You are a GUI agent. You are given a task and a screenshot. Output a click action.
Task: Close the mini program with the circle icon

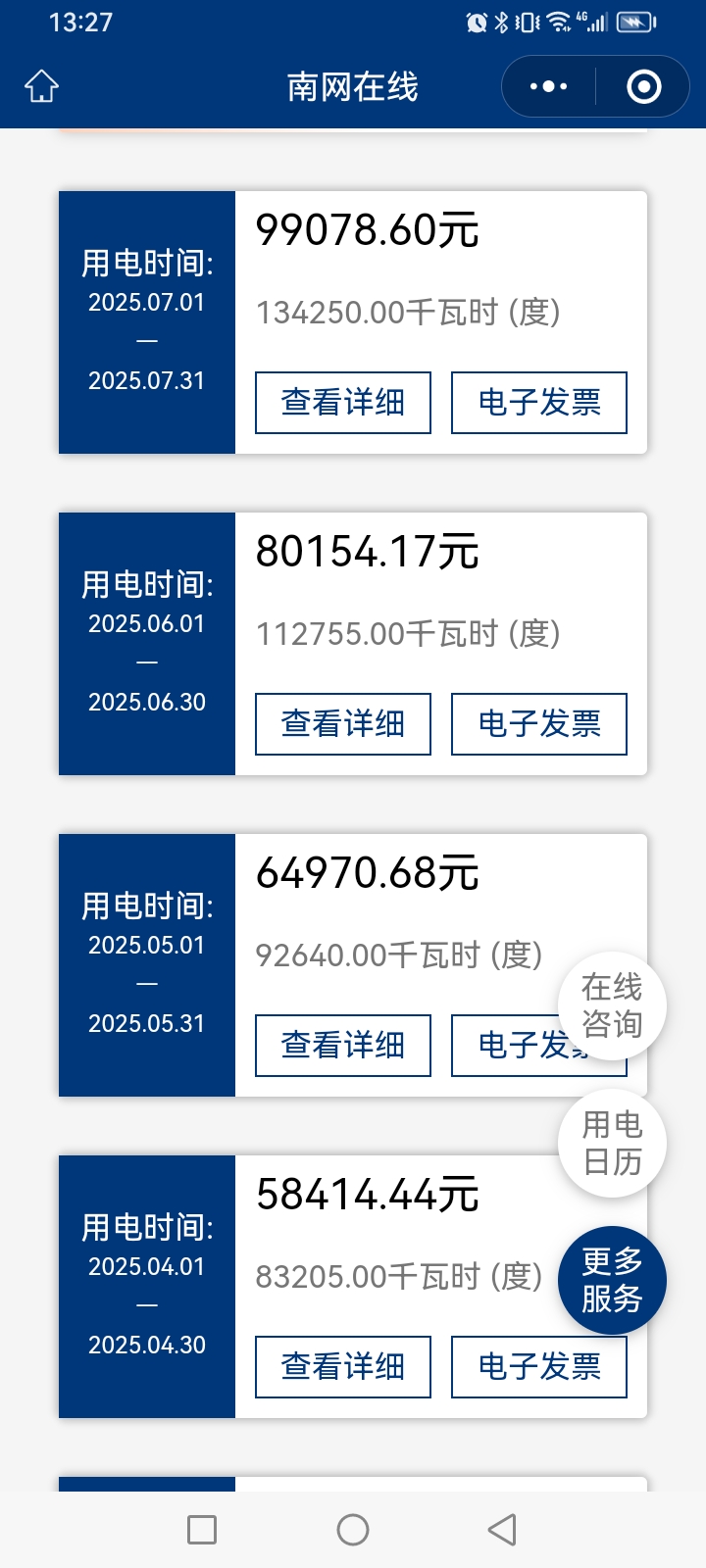pos(643,87)
